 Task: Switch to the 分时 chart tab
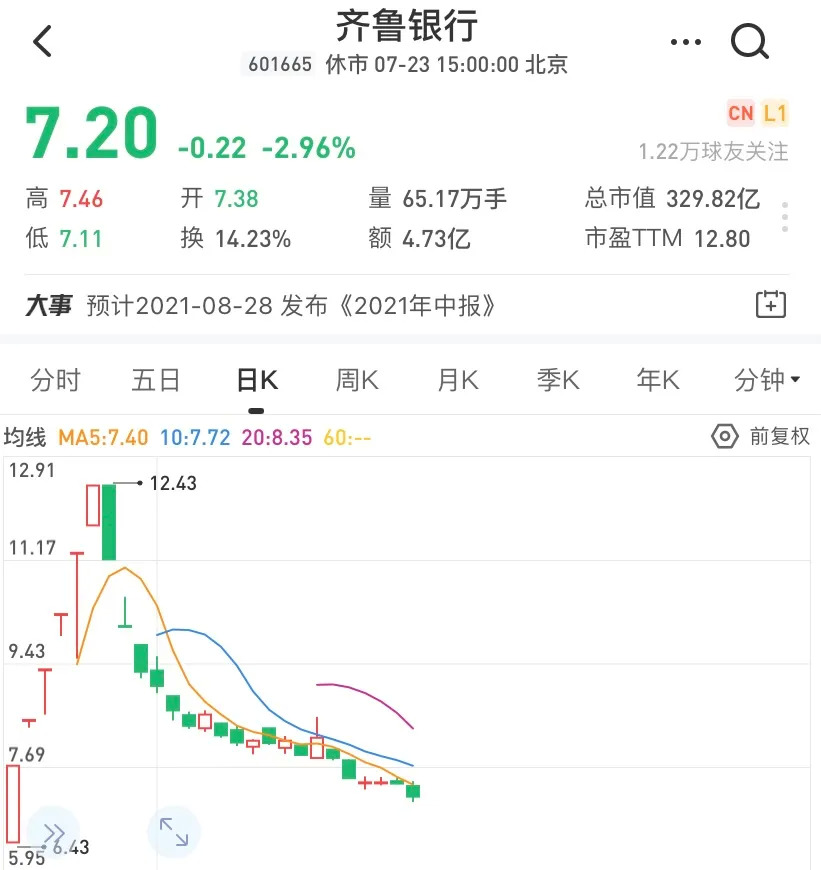[x=55, y=380]
